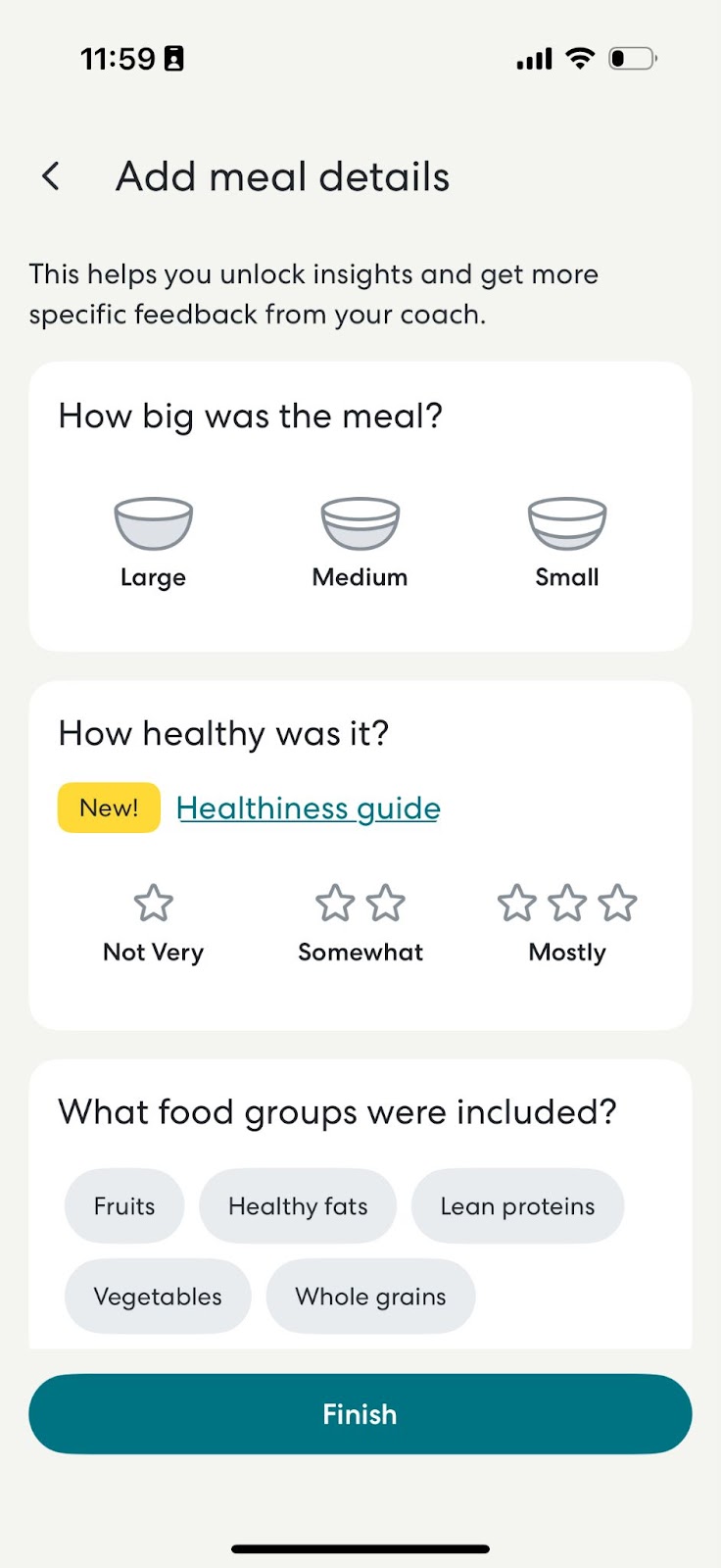The height and width of the screenshot is (1568, 721).
Task: Rate the meal as Not Very healthy
Action: pyautogui.click(x=153, y=924)
